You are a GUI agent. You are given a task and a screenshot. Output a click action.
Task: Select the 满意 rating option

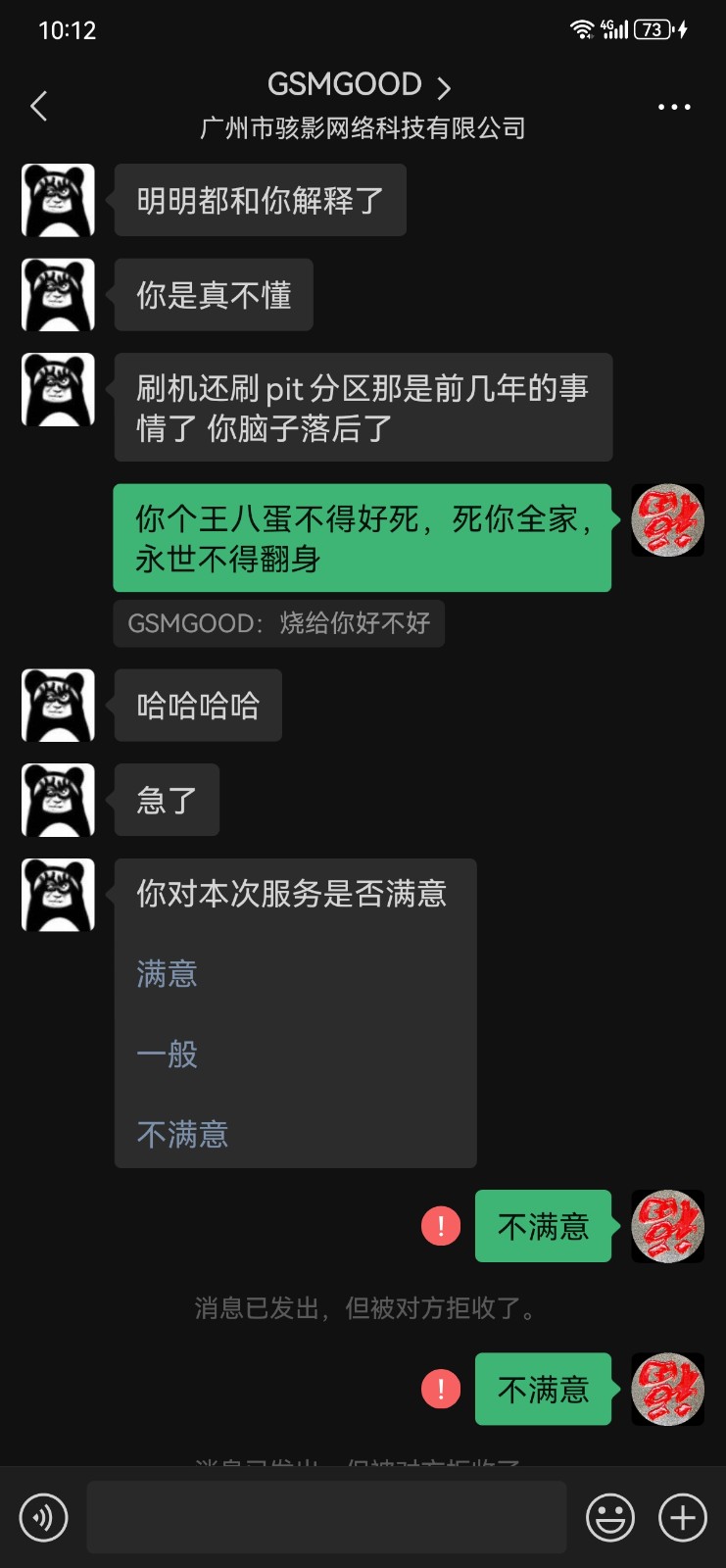pyautogui.click(x=168, y=974)
